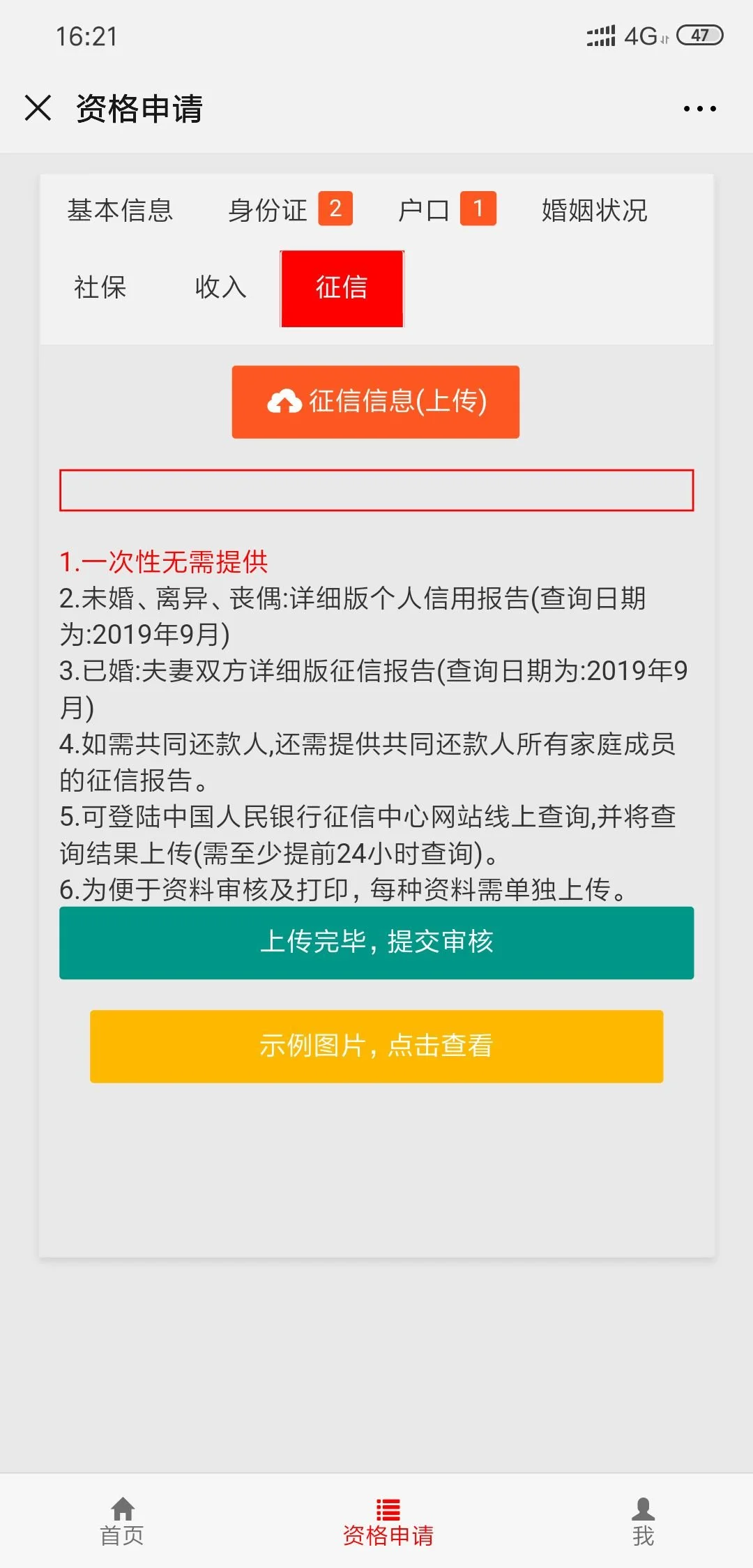753x1568 pixels.
Task: Open the three-dot overflow menu
Action: coord(699,109)
